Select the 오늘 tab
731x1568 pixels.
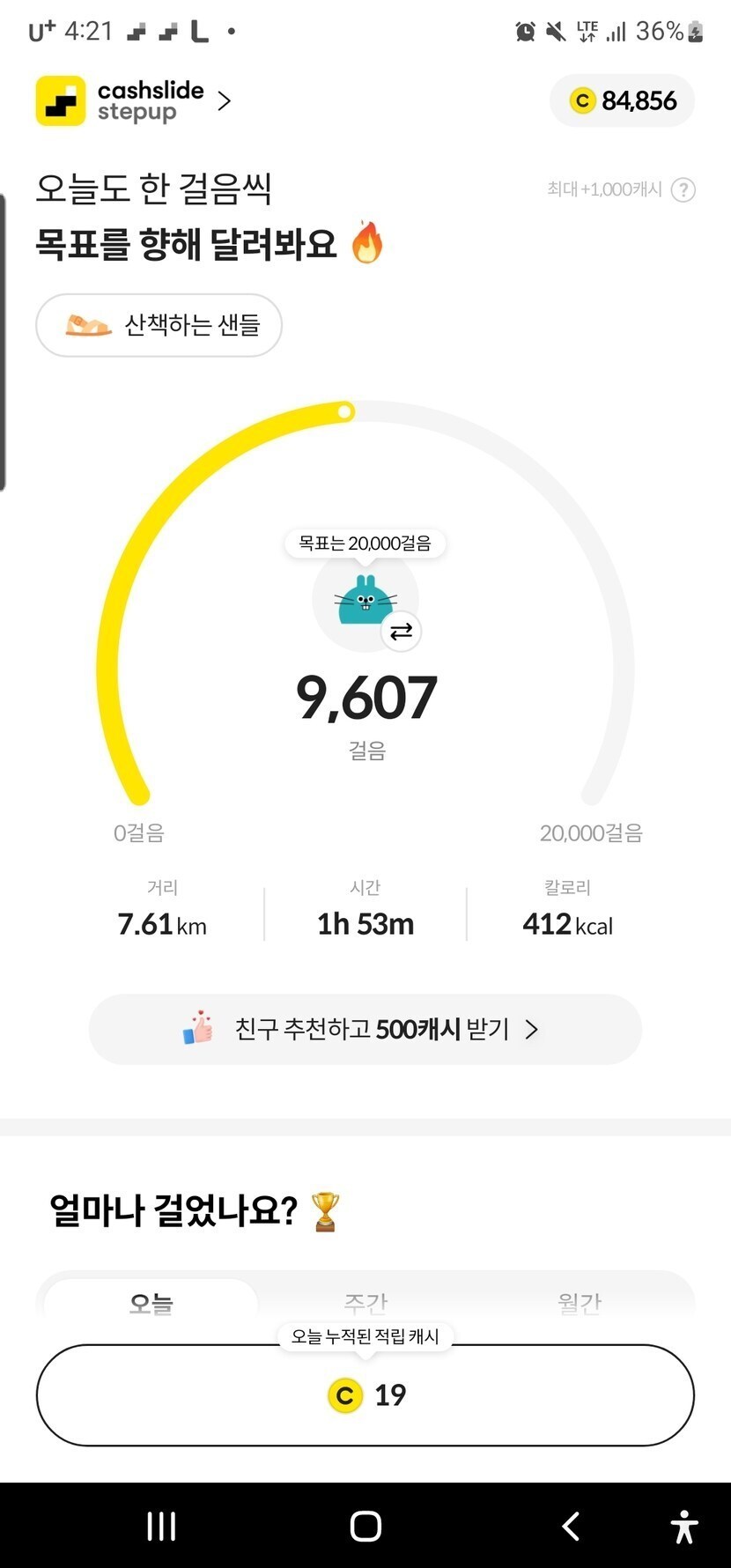151,1301
